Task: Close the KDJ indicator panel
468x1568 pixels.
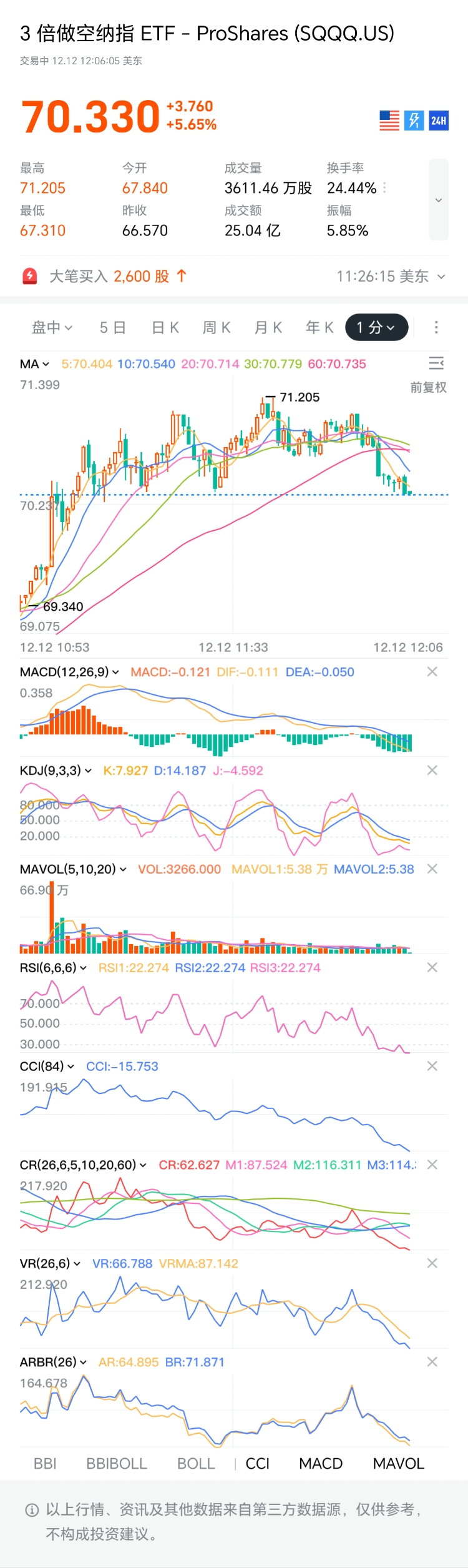Action: click(432, 771)
